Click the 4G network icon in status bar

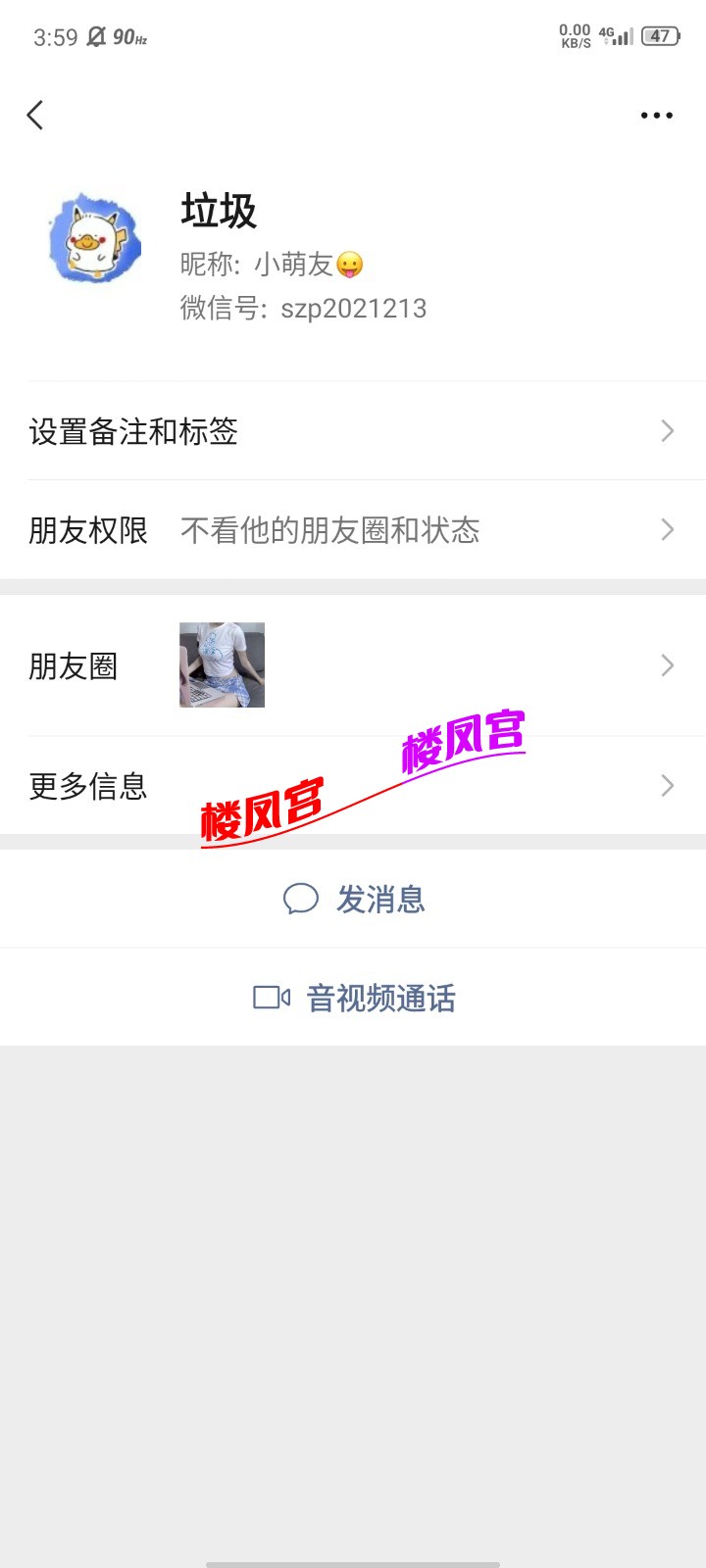coord(605,32)
